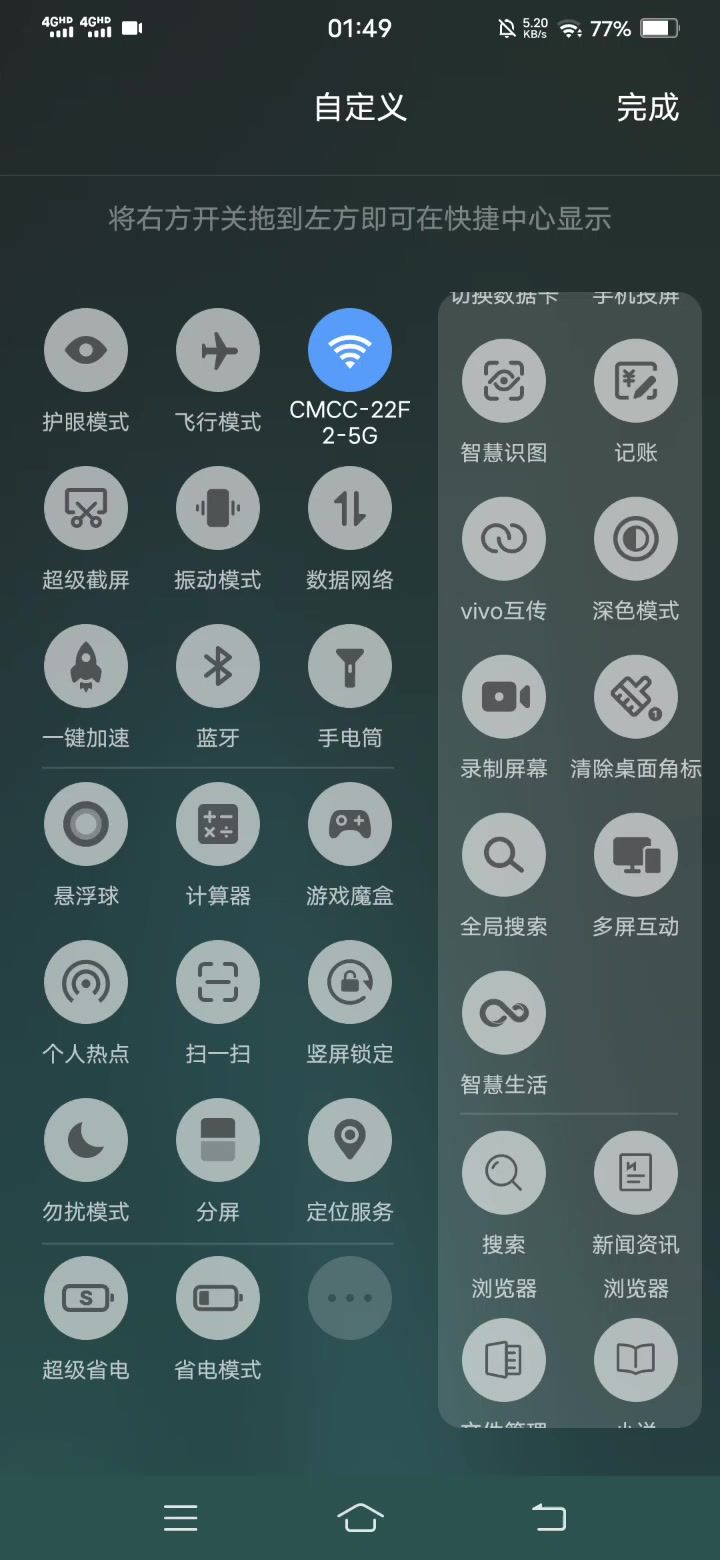Viewport: 720px width, 1560px height.
Task: Select the 勿扰模式 do not disturb icon
Action: click(86, 1141)
